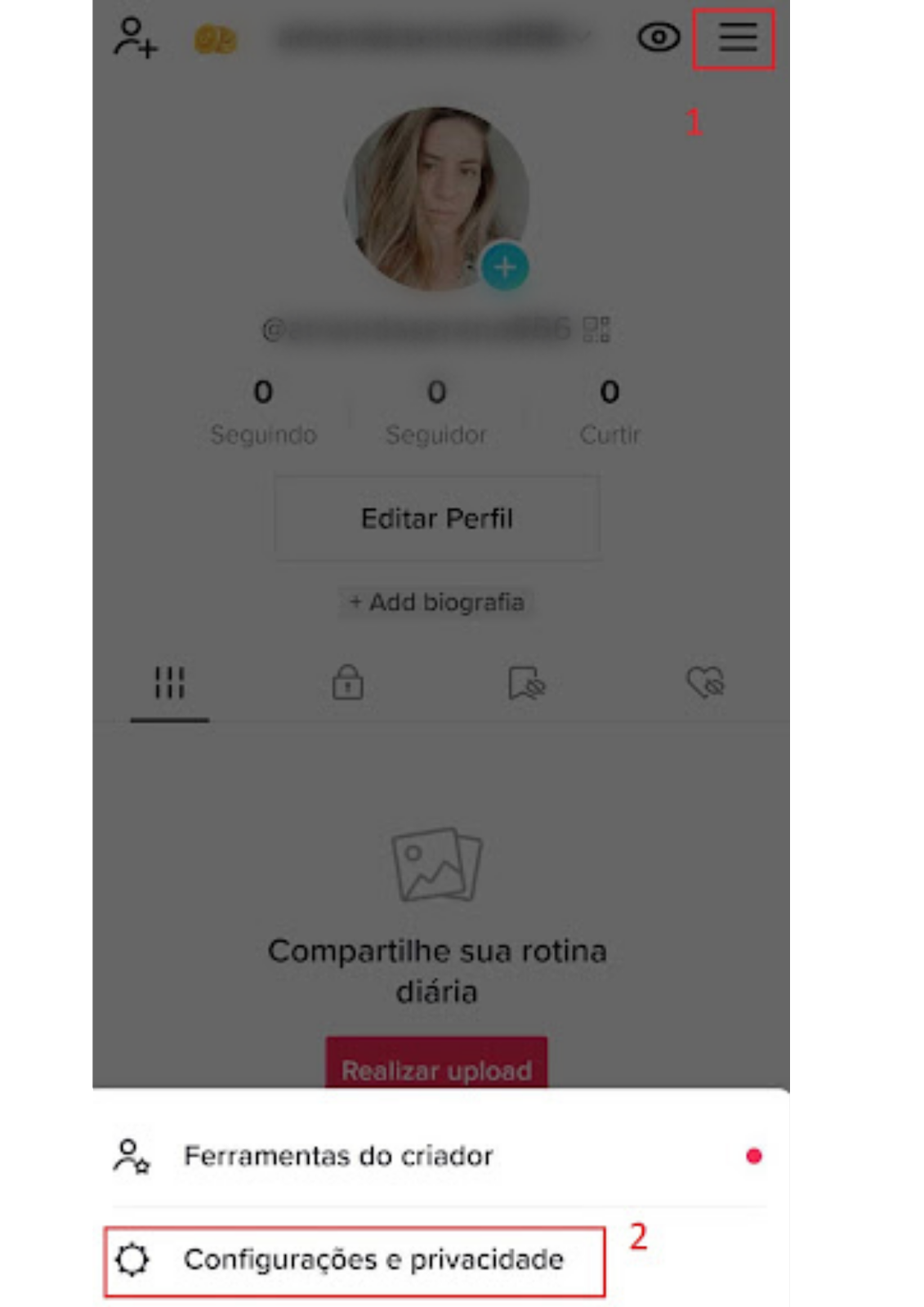The width and height of the screenshot is (924, 1307).
Task: Tap the Editar Perfil button
Action: click(x=437, y=519)
